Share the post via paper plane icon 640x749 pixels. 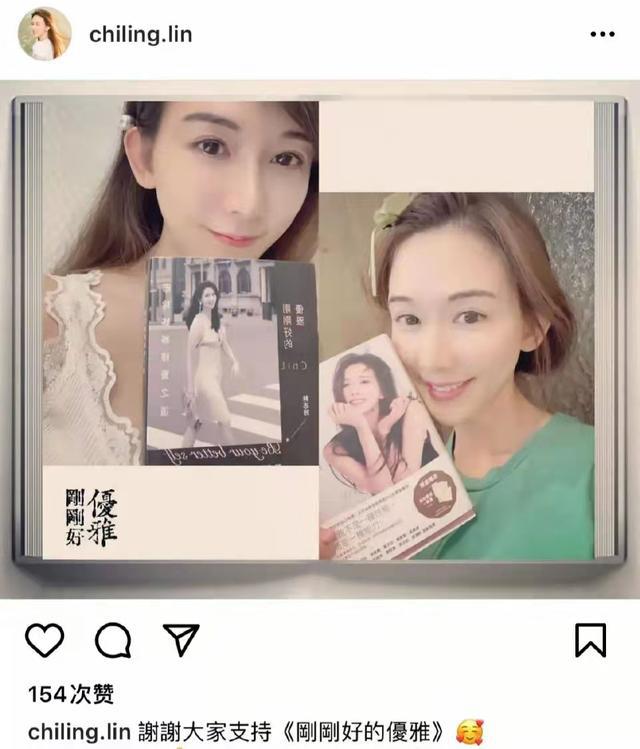[181, 640]
